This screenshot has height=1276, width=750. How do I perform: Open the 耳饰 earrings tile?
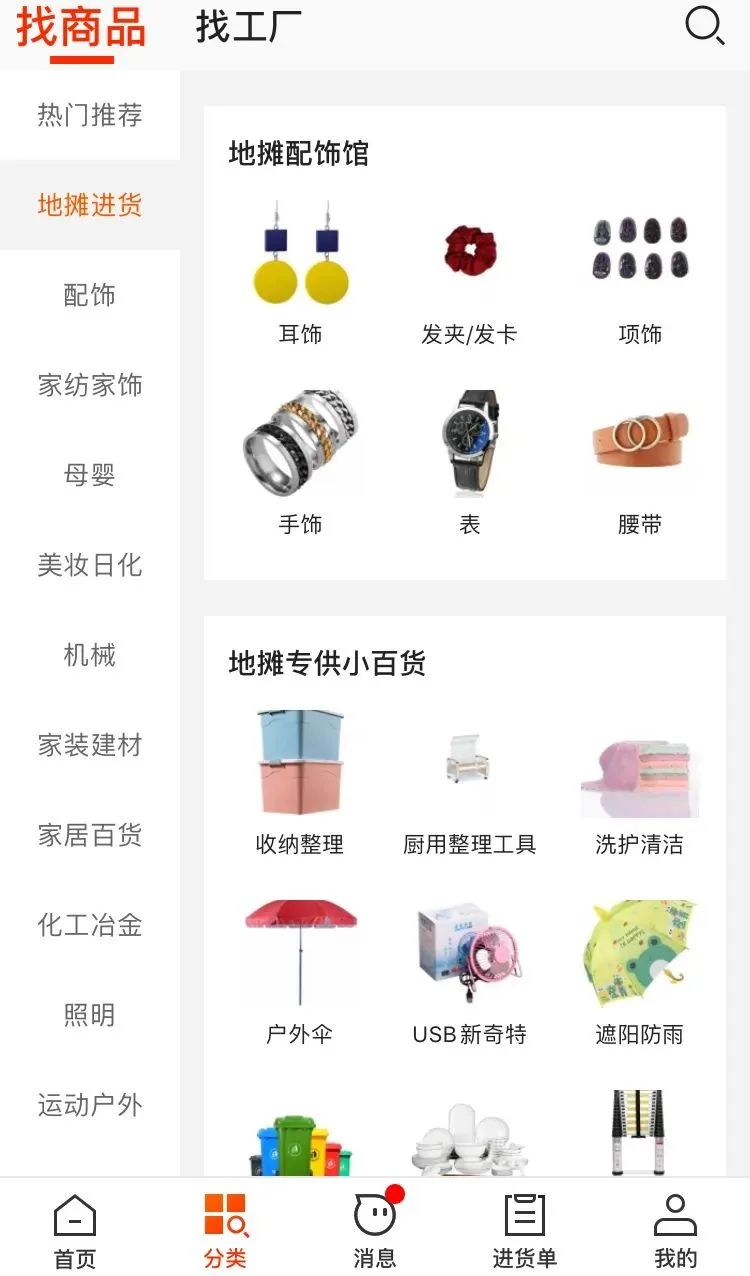click(x=300, y=273)
